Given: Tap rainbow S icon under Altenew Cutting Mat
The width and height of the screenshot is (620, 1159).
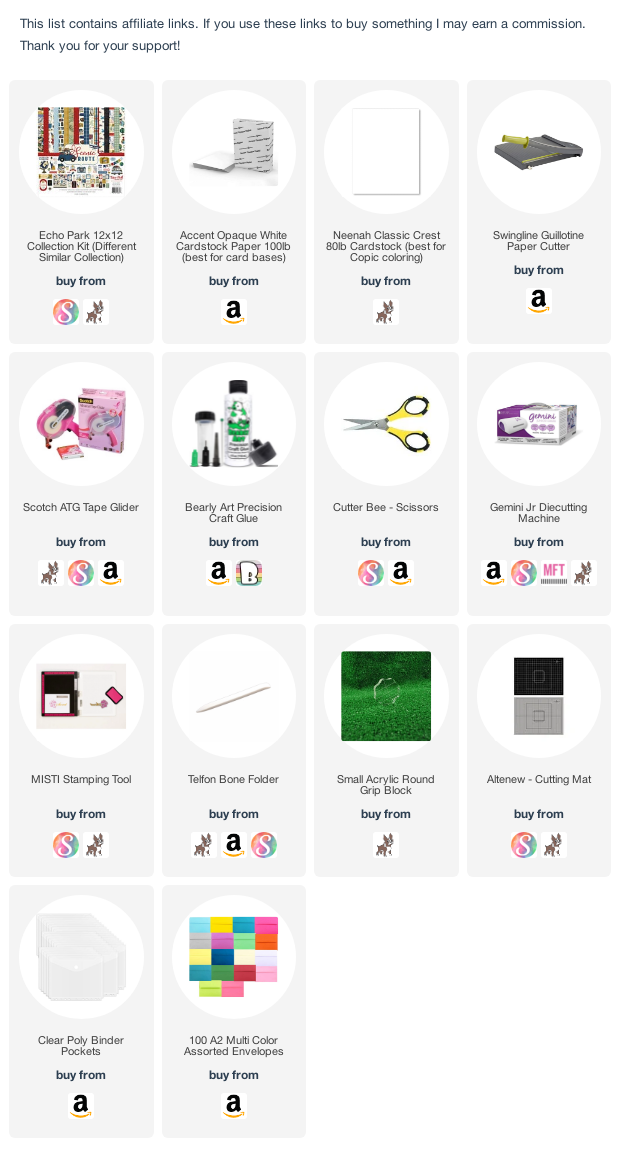Looking at the screenshot, I should (x=524, y=845).
